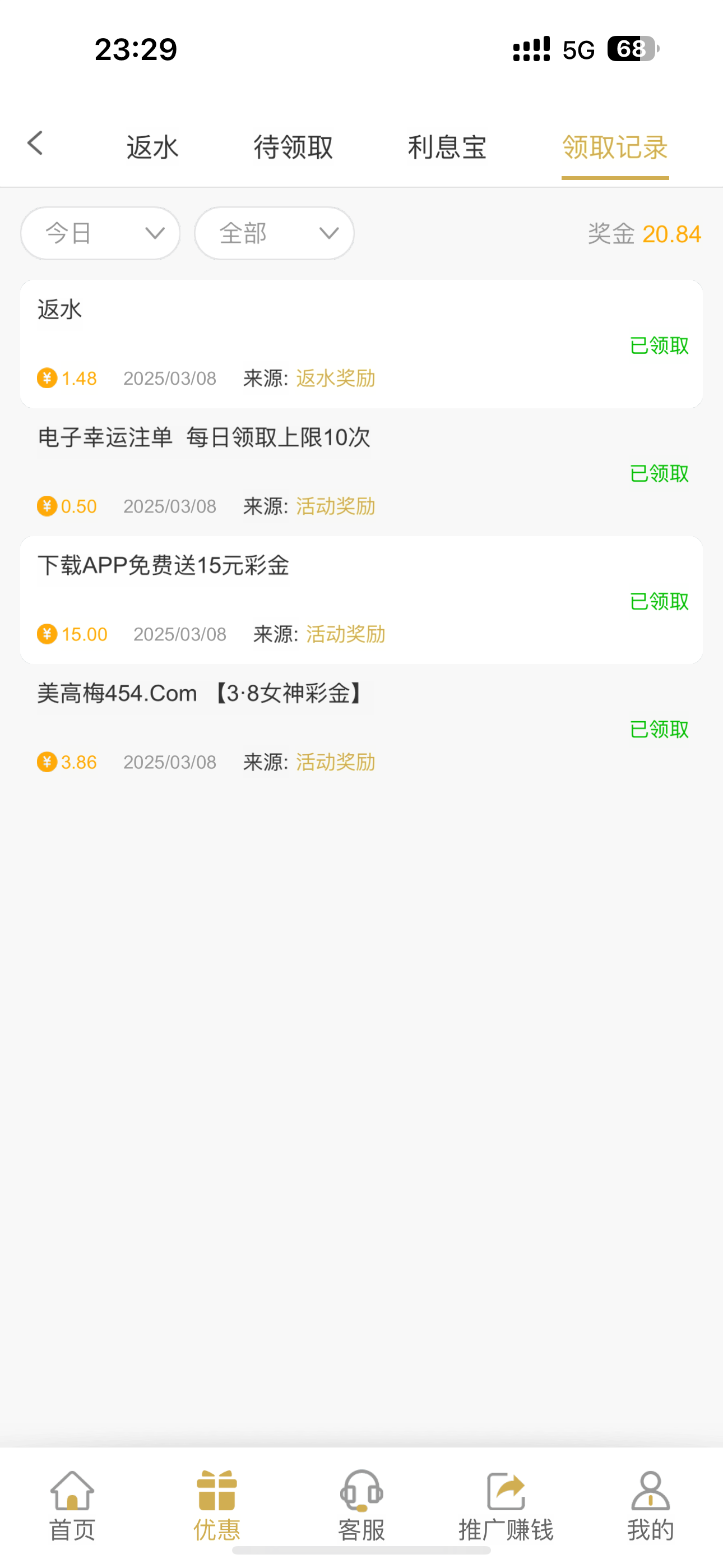
Task: Go back using the top-left arrow
Action: [x=35, y=144]
